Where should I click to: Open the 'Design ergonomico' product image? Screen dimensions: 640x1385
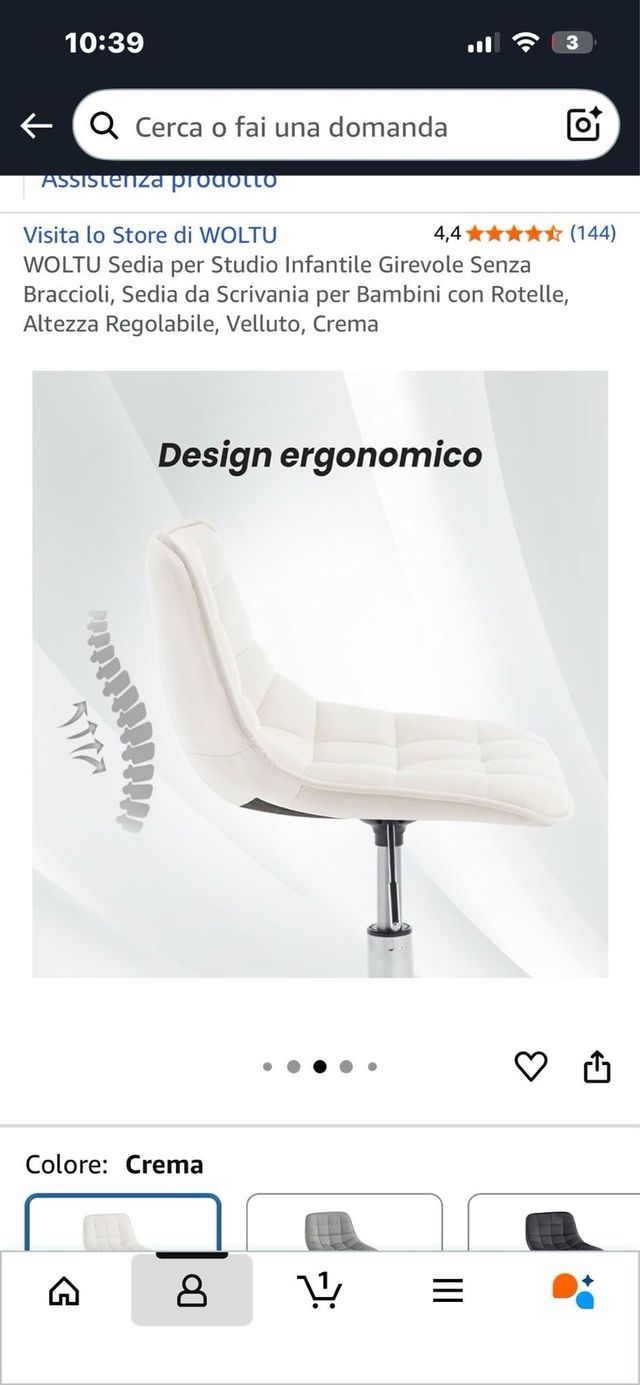[x=320, y=673]
